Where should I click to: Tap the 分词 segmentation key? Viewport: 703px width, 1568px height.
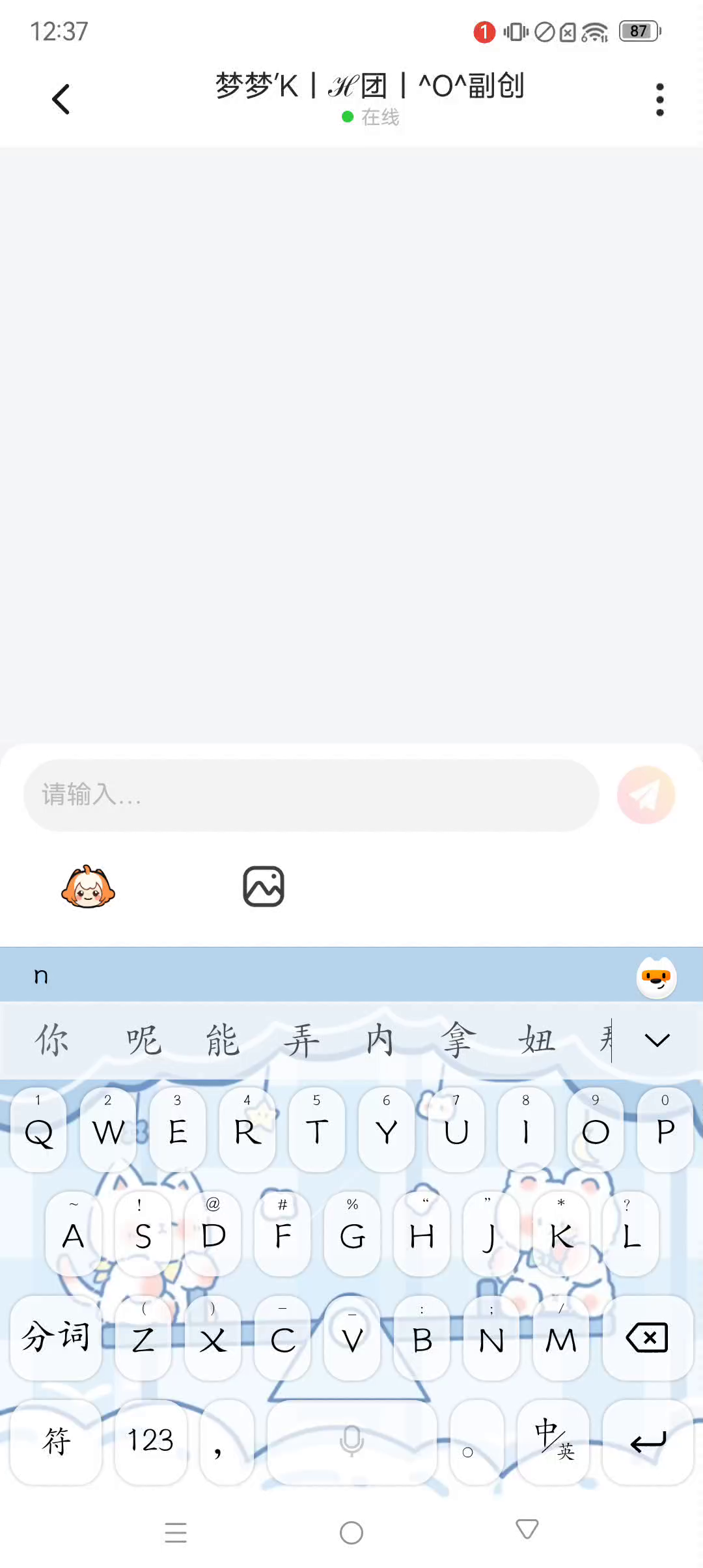(56, 1338)
